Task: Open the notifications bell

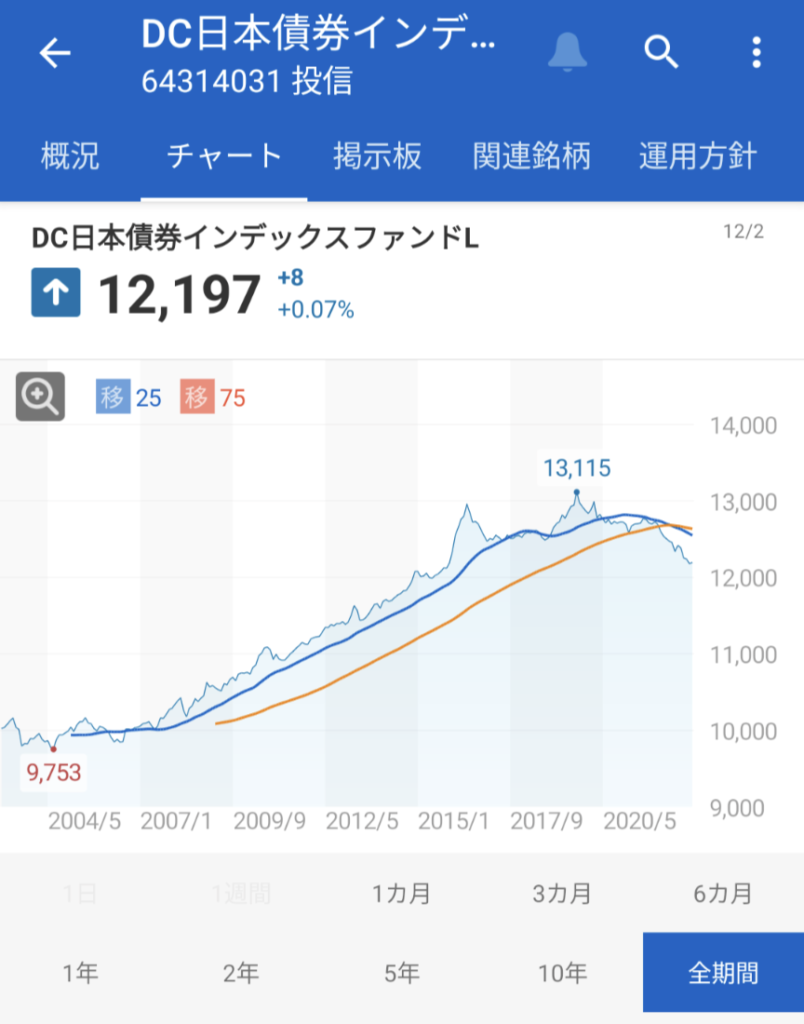Action: point(567,52)
